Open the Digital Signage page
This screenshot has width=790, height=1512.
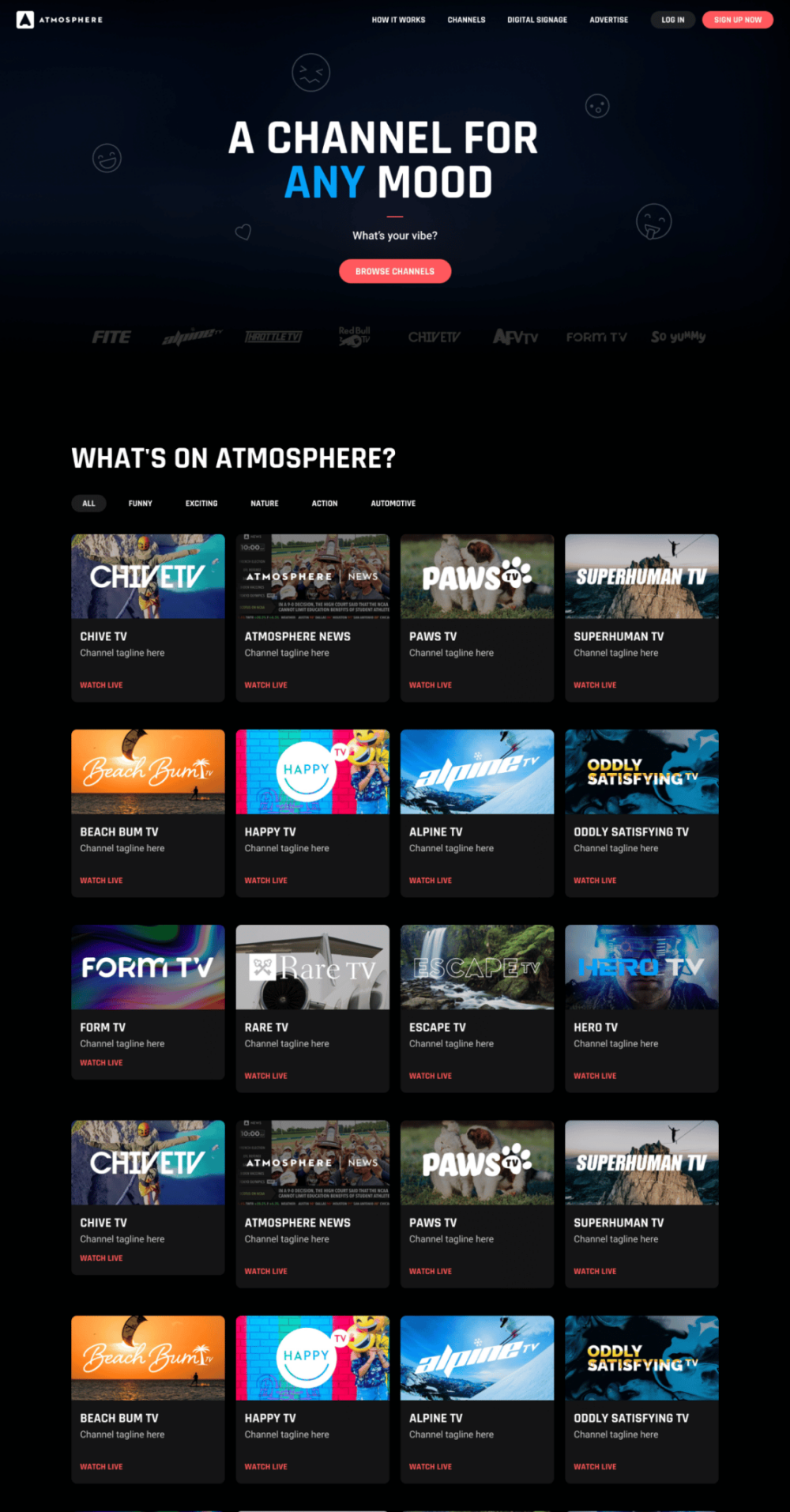click(537, 20)
